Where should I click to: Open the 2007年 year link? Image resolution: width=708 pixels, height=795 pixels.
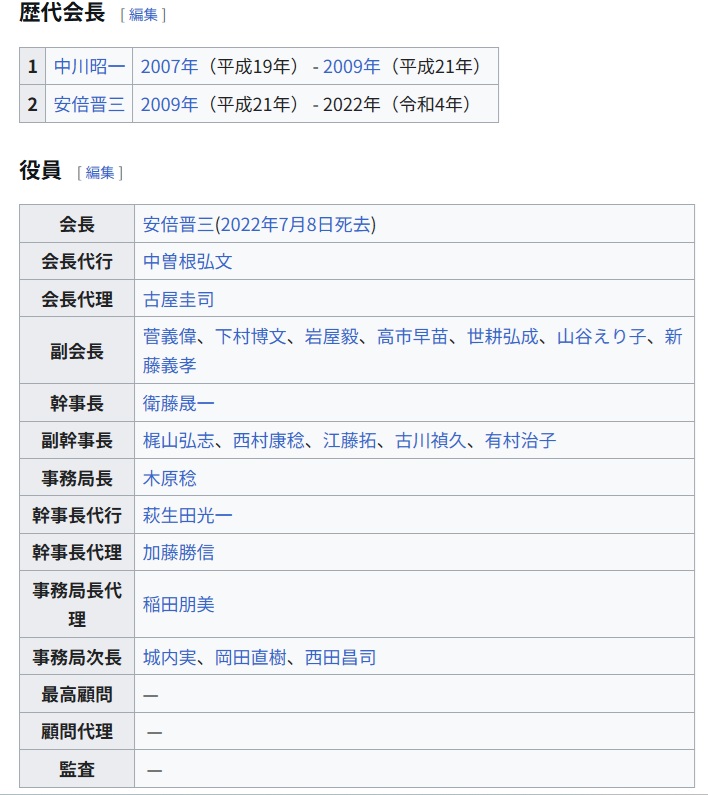[169, 67]
